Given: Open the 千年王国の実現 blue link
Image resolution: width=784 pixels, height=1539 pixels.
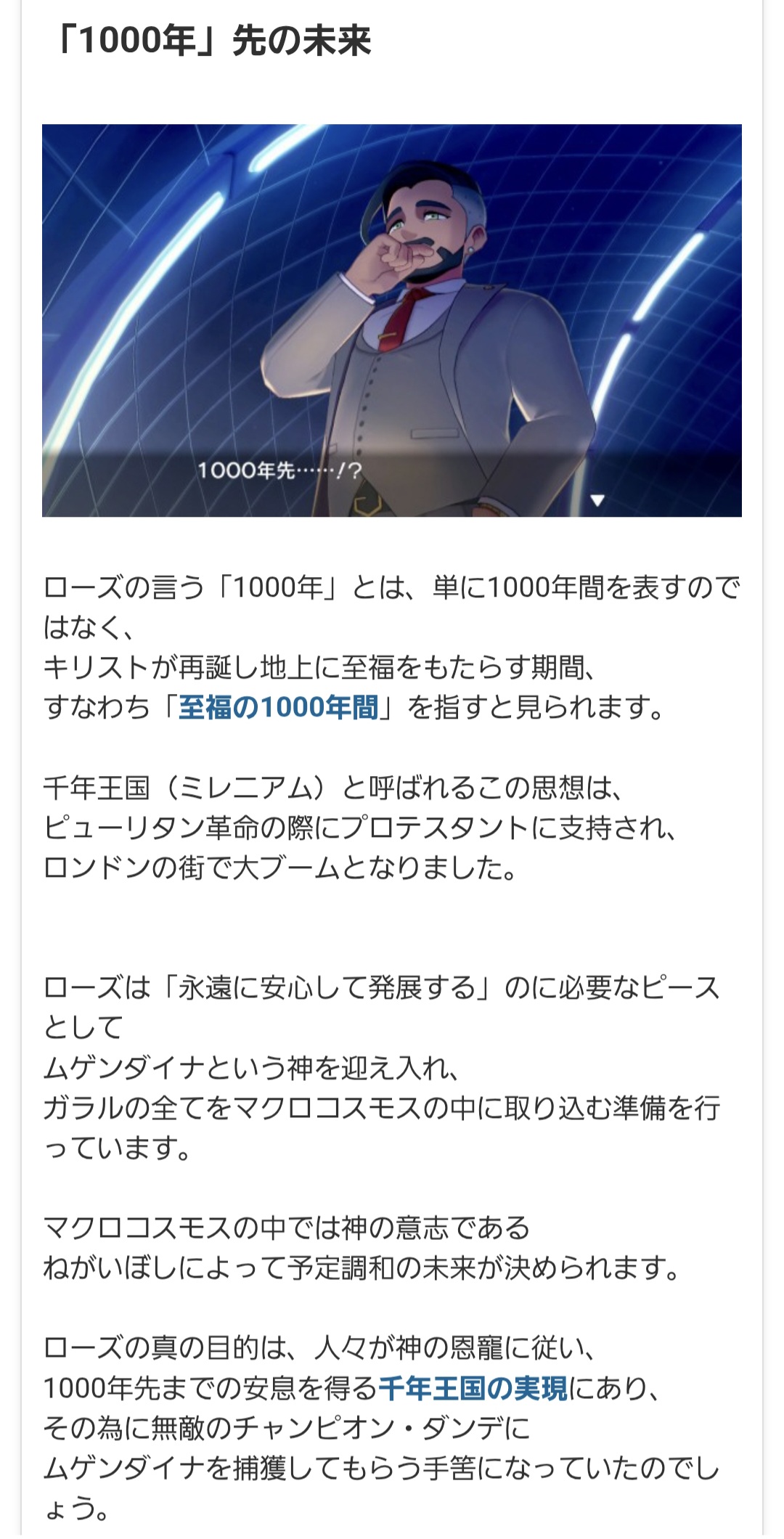Looking at the screenshot, I should [x=473, y=1388].
